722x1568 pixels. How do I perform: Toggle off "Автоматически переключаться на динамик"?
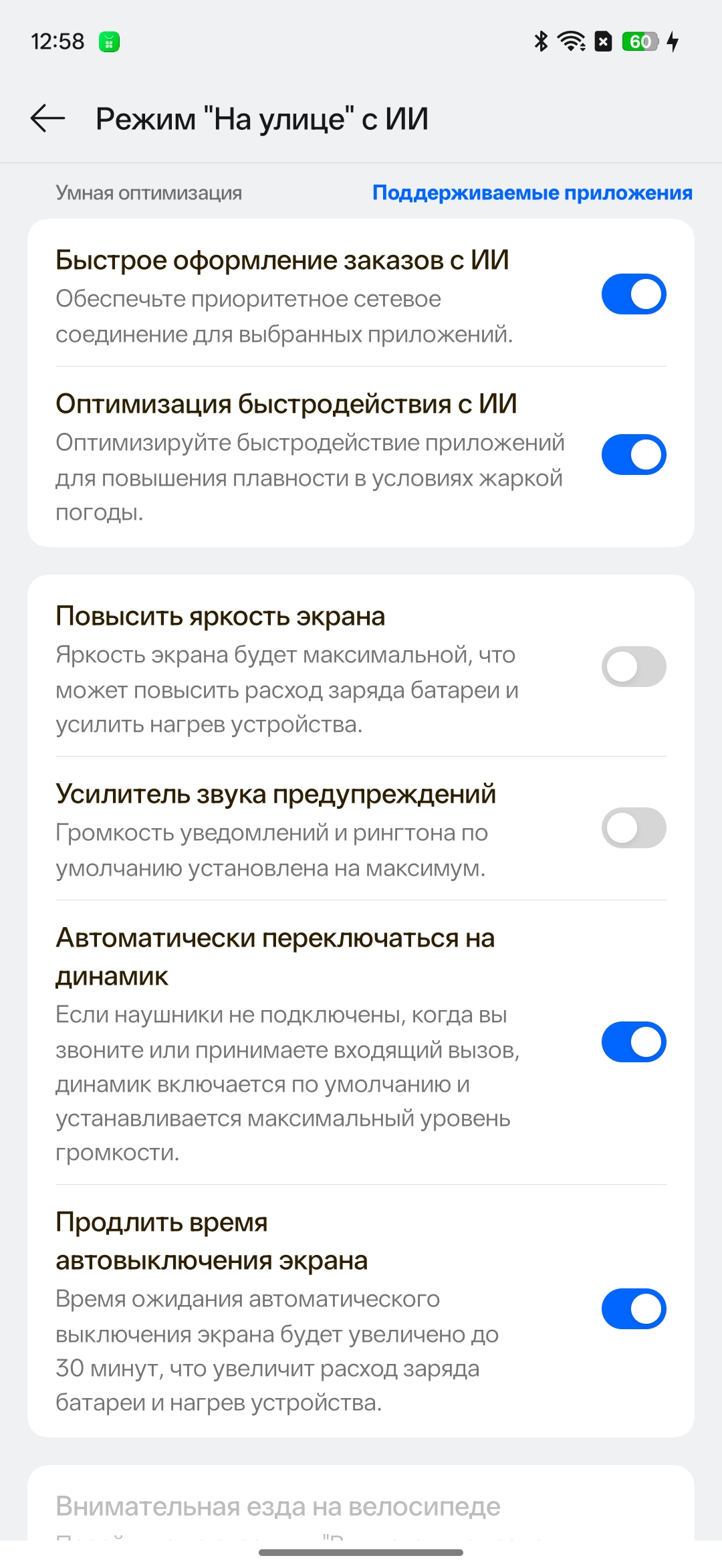click(x=634, y=1042)
